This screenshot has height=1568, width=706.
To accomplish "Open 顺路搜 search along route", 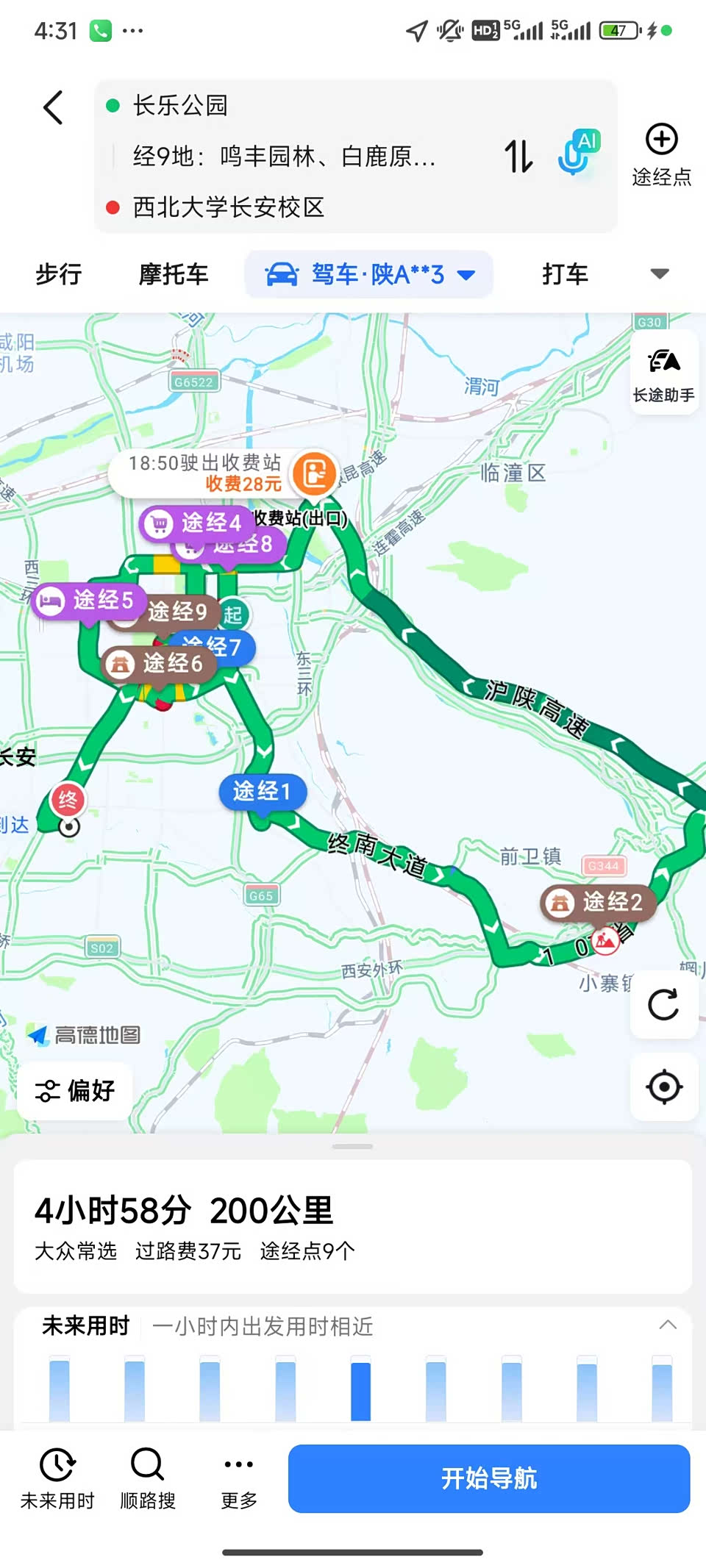I will (x=148, y=1478).
